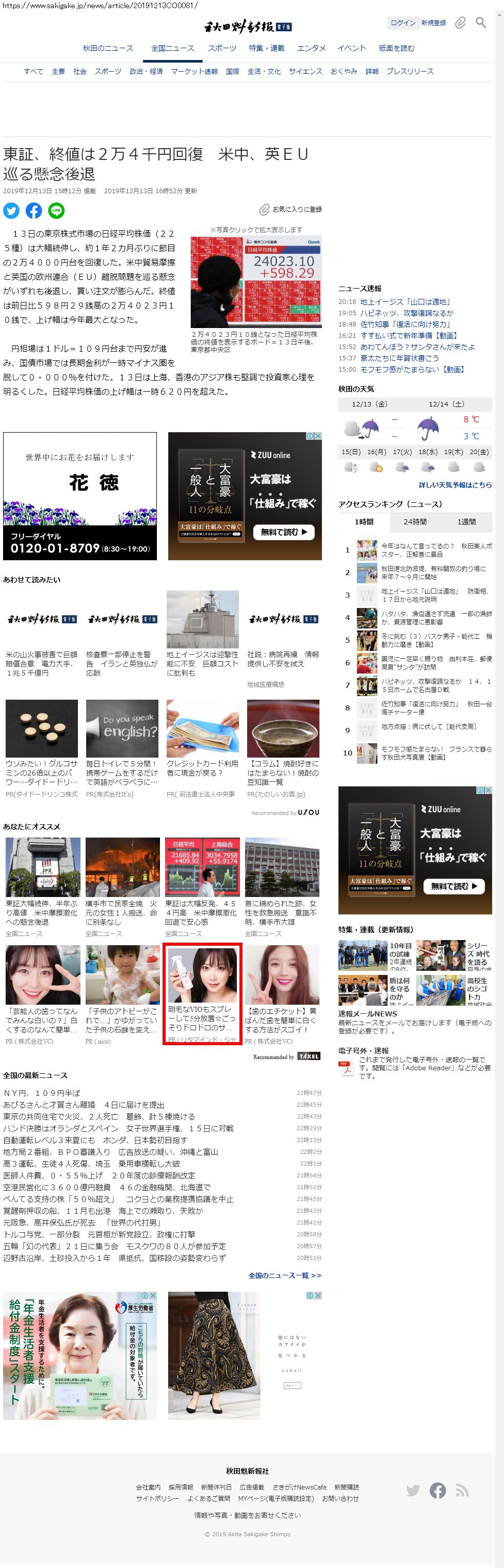Open 特集・連載 navigation tab

pyautogui.click(x=267, y=49)
